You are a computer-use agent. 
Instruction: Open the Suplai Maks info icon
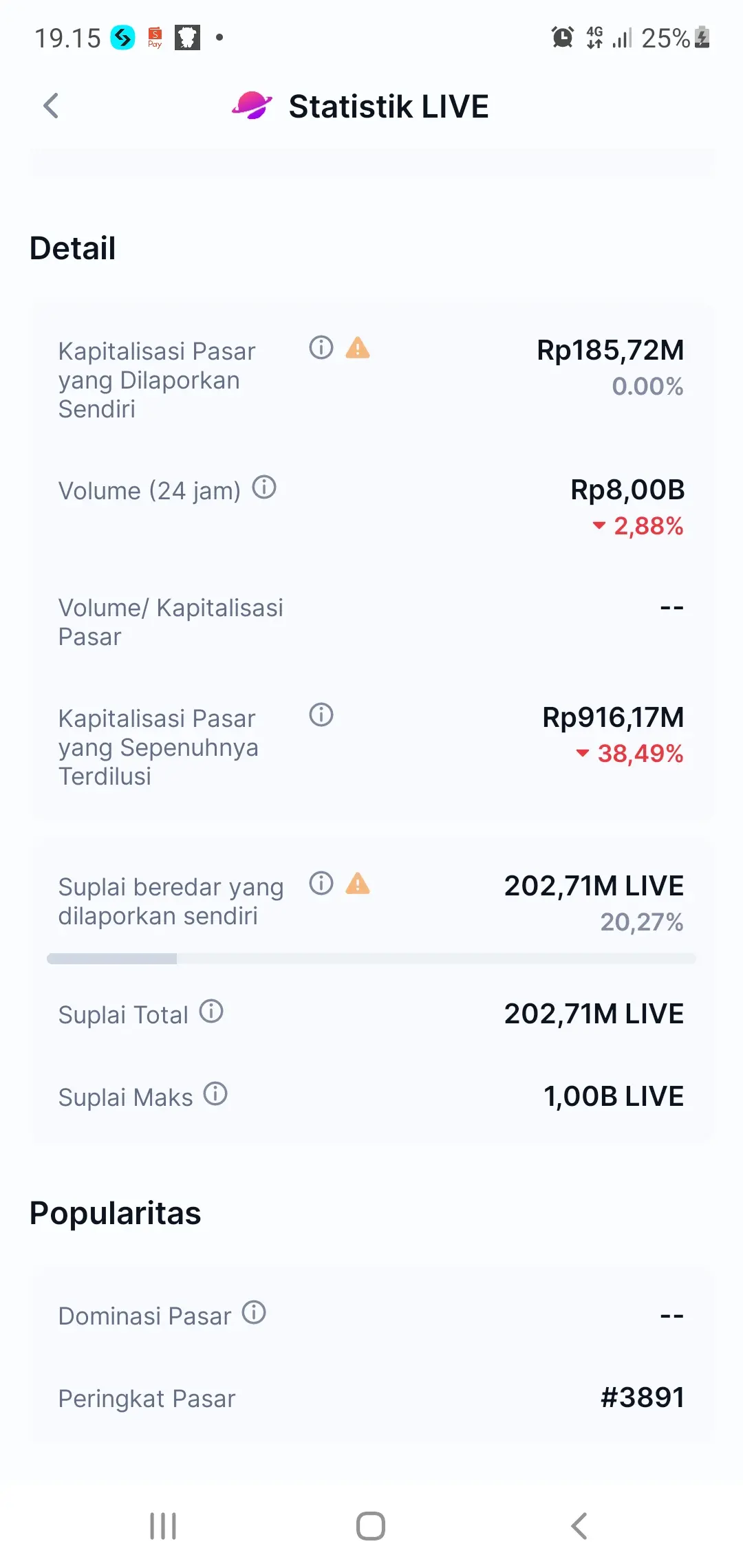pos(215,1094)
